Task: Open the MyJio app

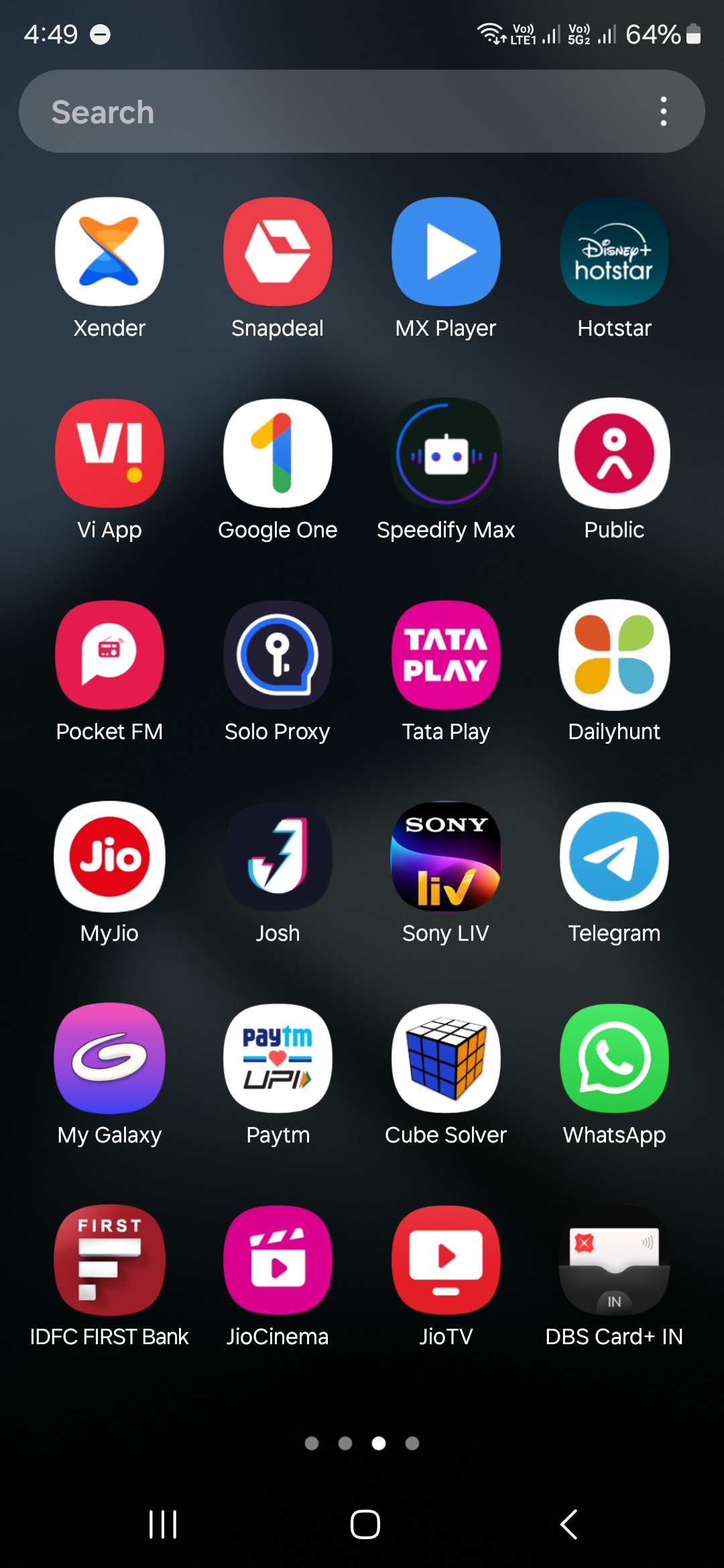Action: 109,857
